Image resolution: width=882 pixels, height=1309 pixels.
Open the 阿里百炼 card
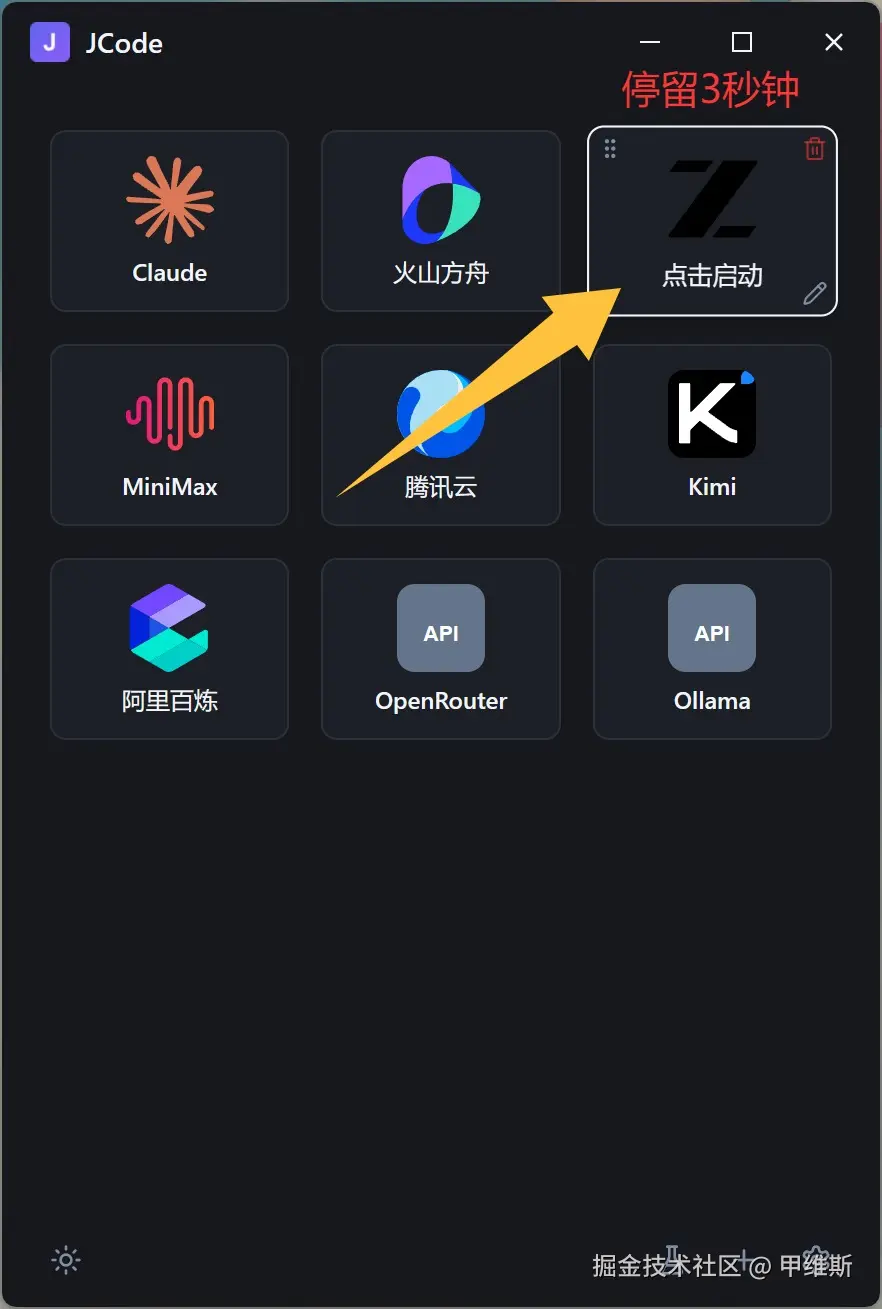169,649
